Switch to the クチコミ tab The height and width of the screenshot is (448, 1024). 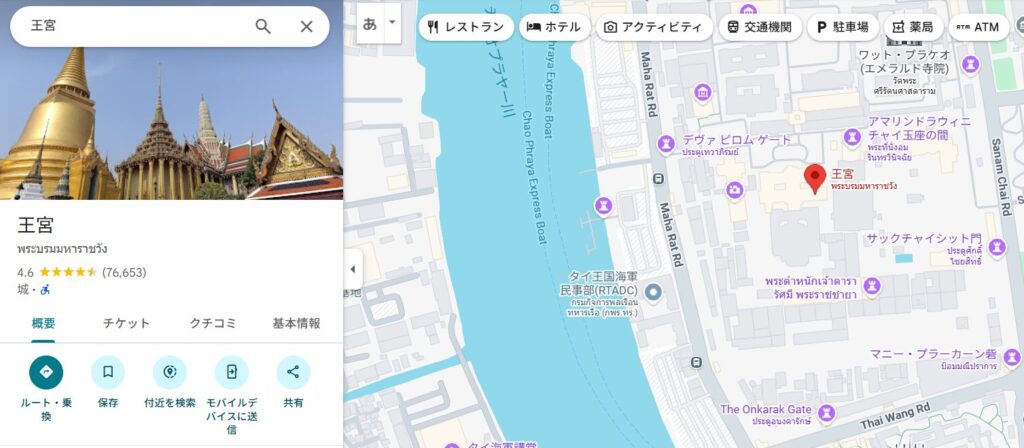coord(213,323)
